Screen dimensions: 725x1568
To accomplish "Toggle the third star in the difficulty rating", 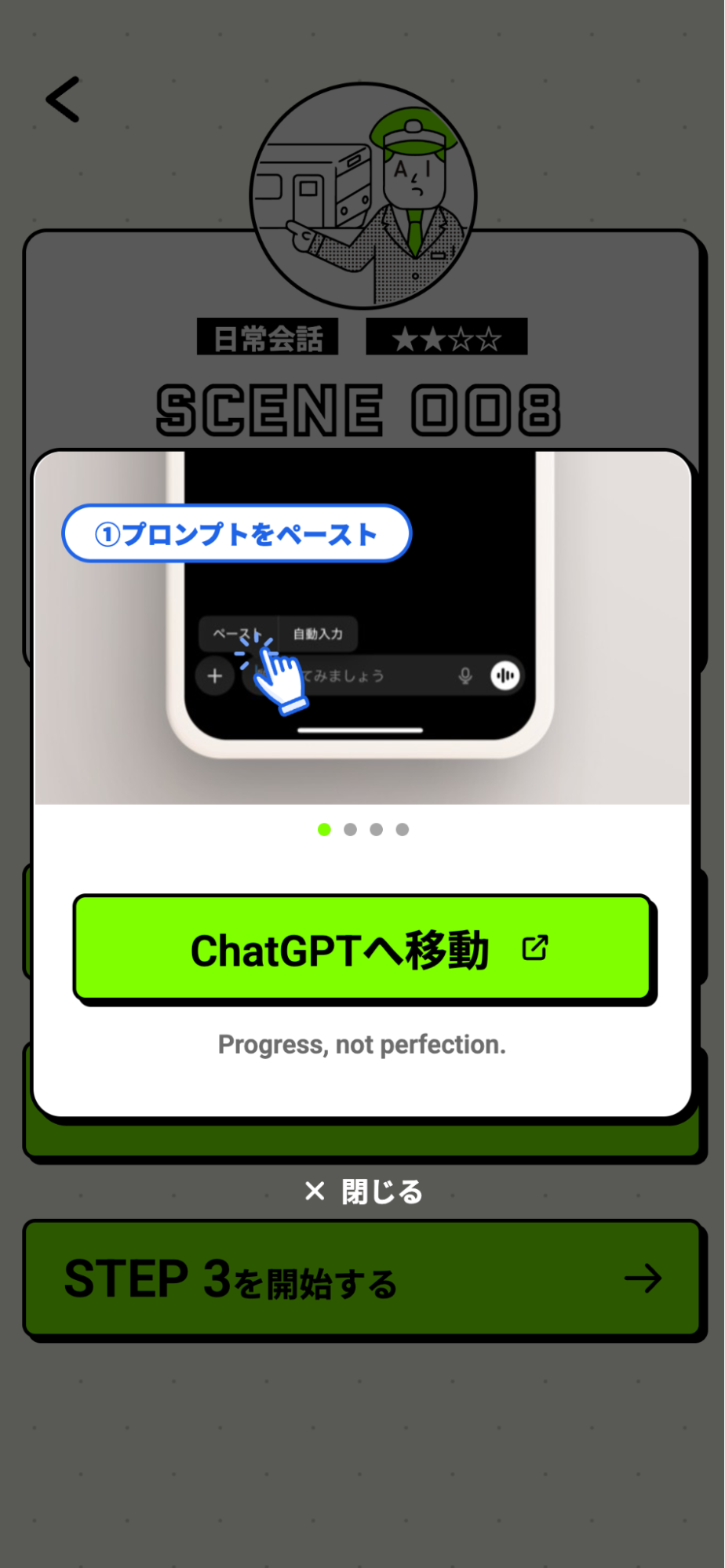I will (x=460, y=338).
